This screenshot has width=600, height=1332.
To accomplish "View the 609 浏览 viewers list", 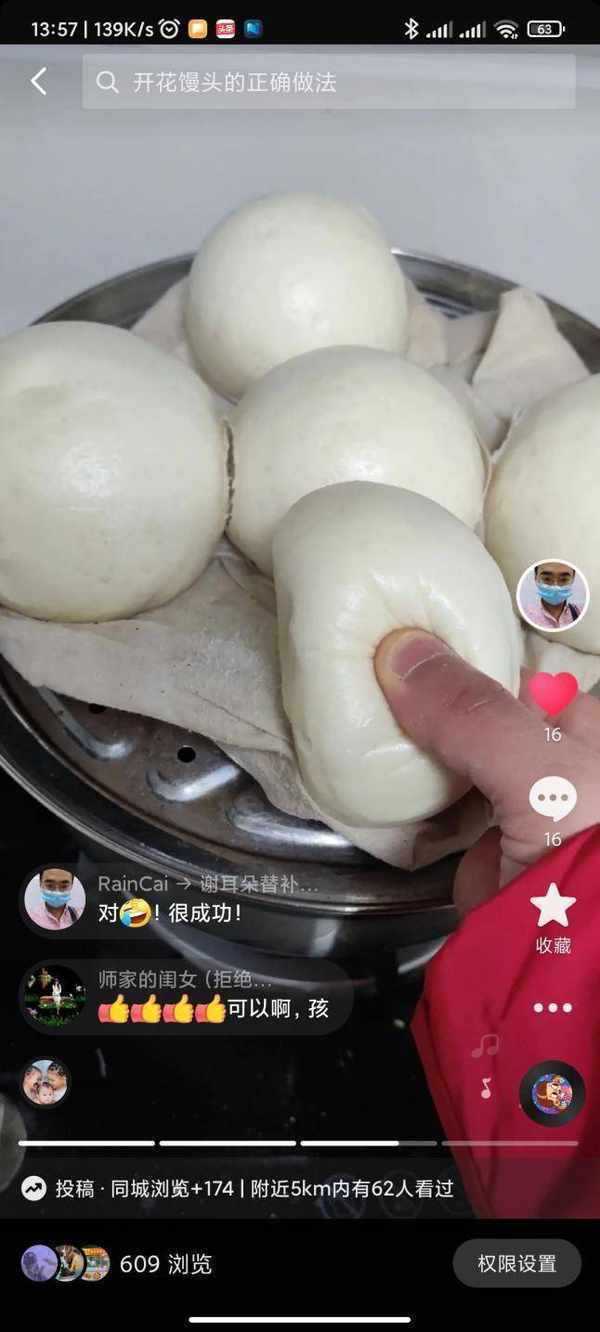I will coord(118,1264).
